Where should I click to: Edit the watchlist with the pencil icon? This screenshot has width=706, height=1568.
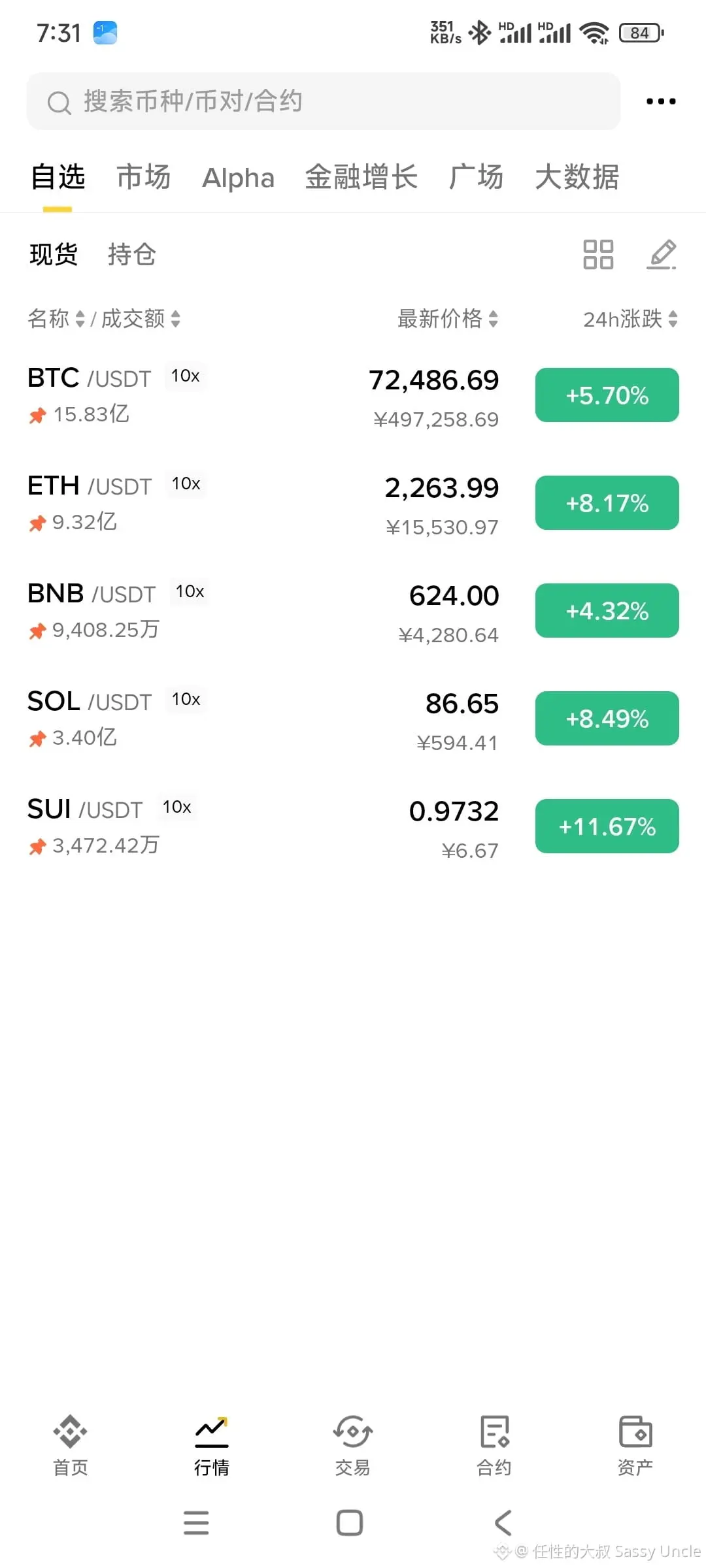point(662,254)
